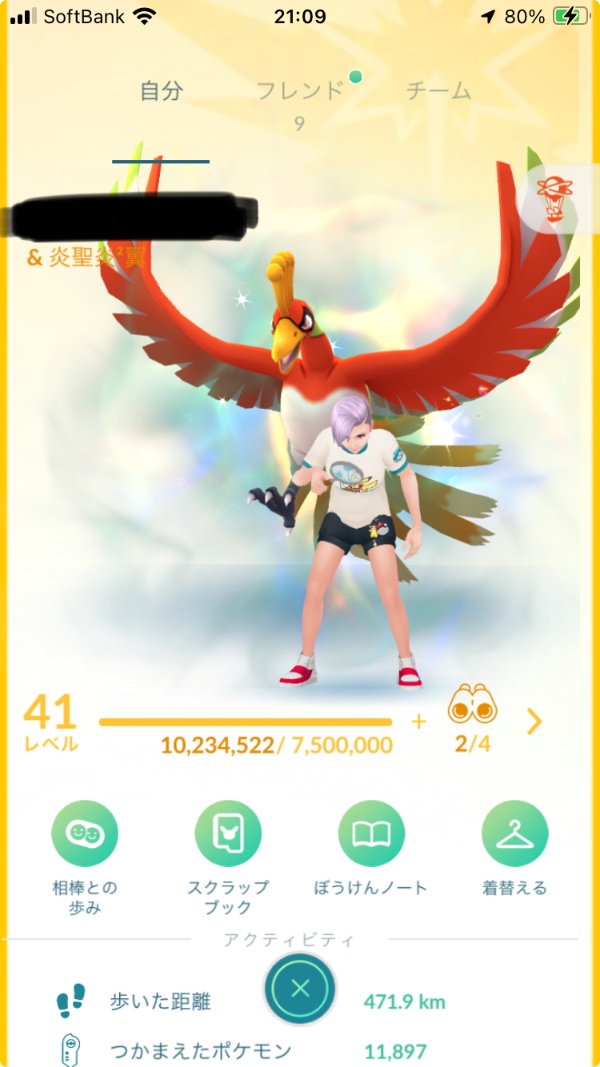Image resolution: width=600 pixels, height=1067 pixels.
Task: Open the level progress chevron arrow
Action: tap(534, 721)
